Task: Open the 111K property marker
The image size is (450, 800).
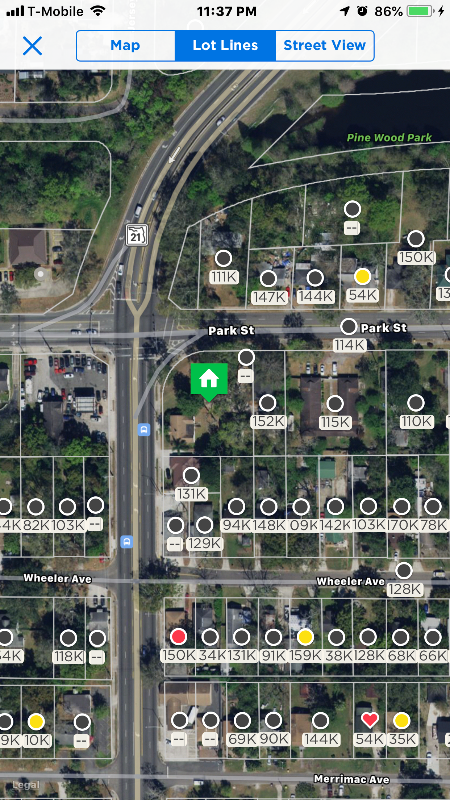Action: (x=223, y=258)
